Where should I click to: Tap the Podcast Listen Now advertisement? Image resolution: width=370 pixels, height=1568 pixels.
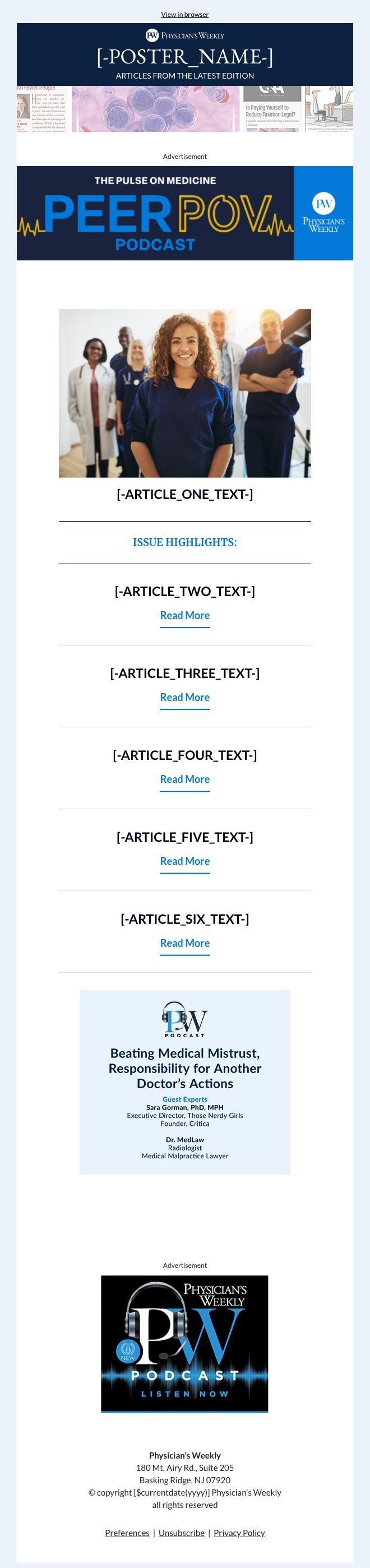[x=184, y=1344]
